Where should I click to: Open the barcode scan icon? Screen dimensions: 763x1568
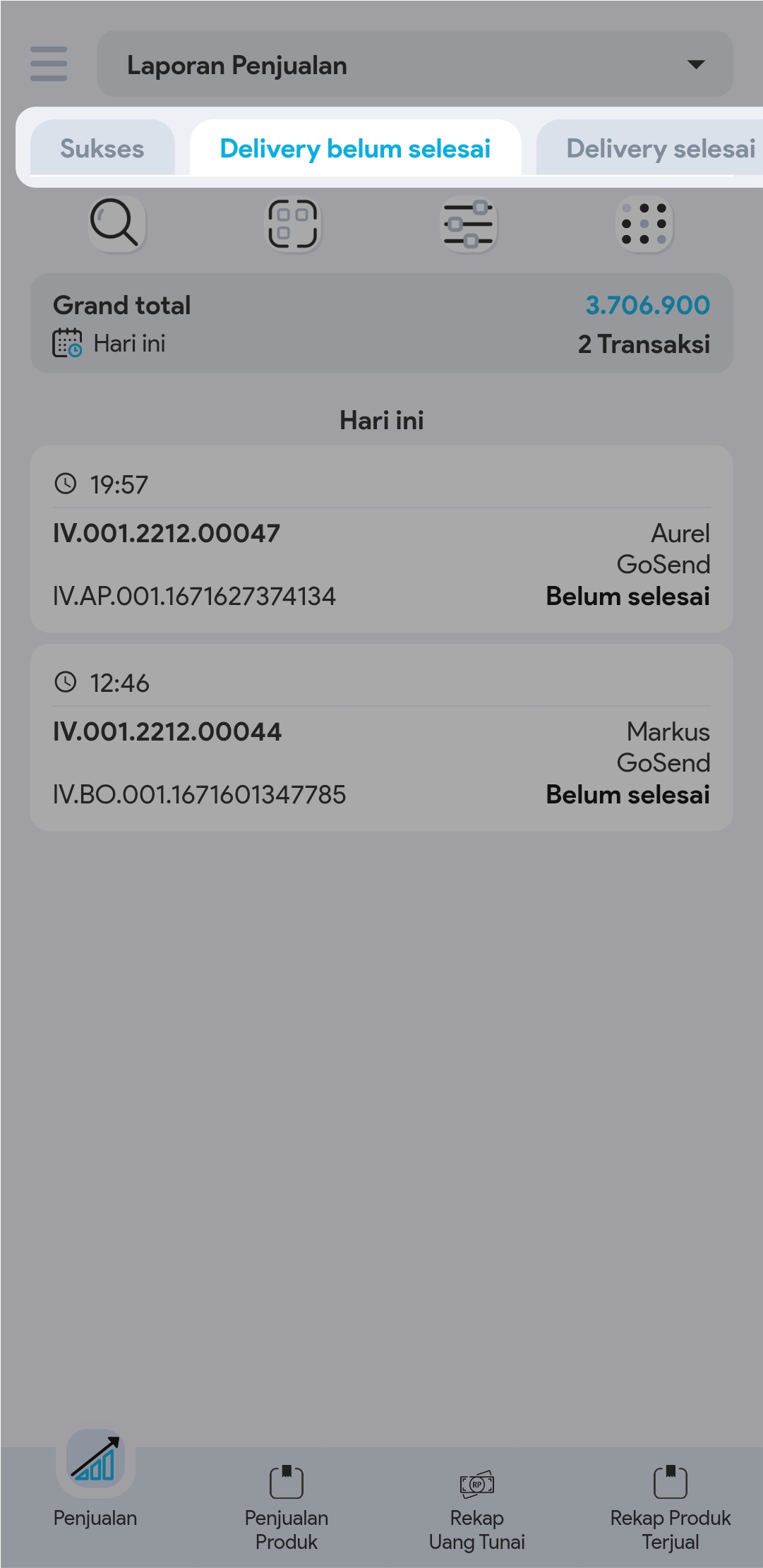(x=292, y=224)
